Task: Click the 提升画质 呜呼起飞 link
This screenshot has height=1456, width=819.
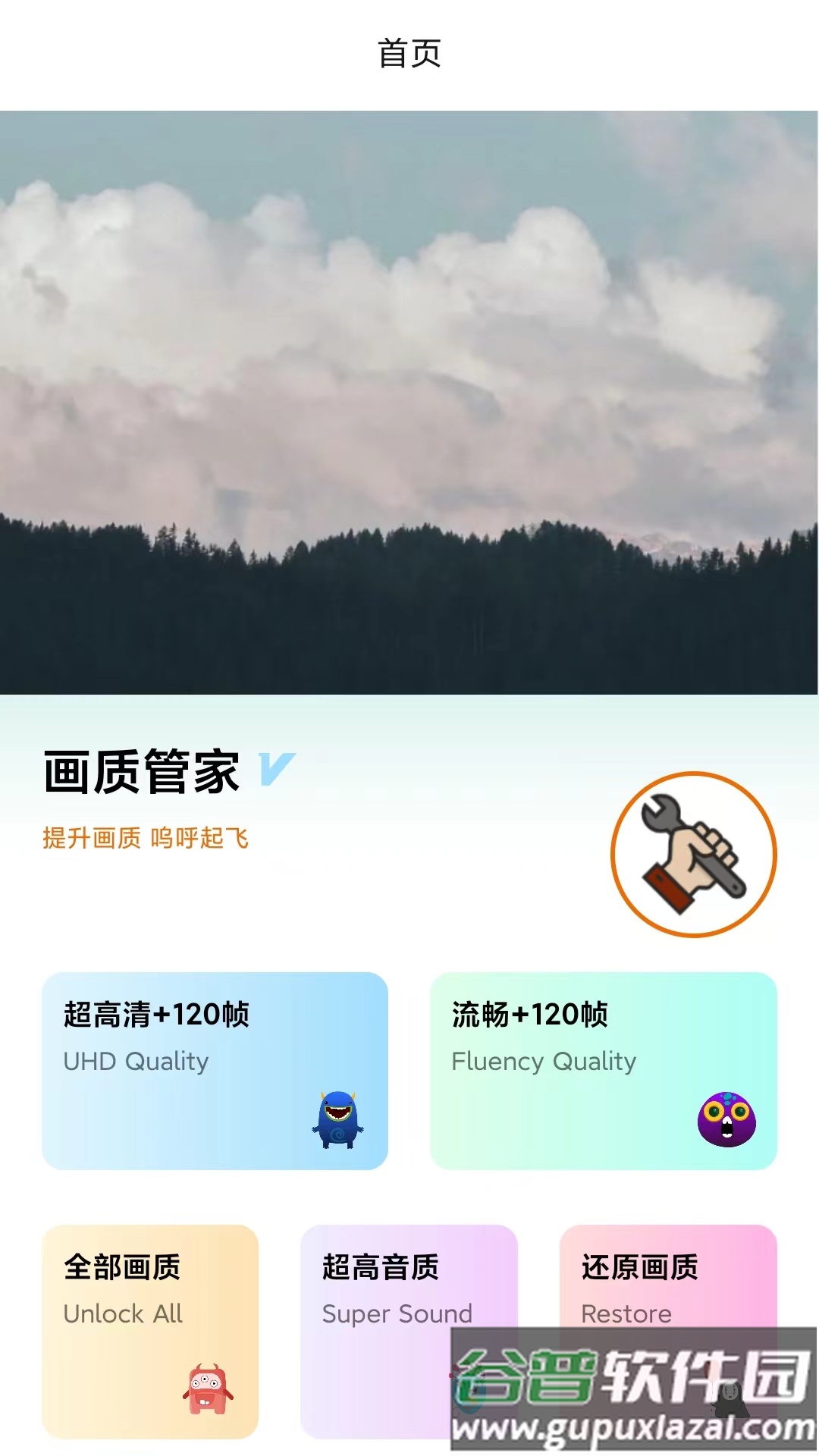Action: pyautogui.click(x=146, y=839)
